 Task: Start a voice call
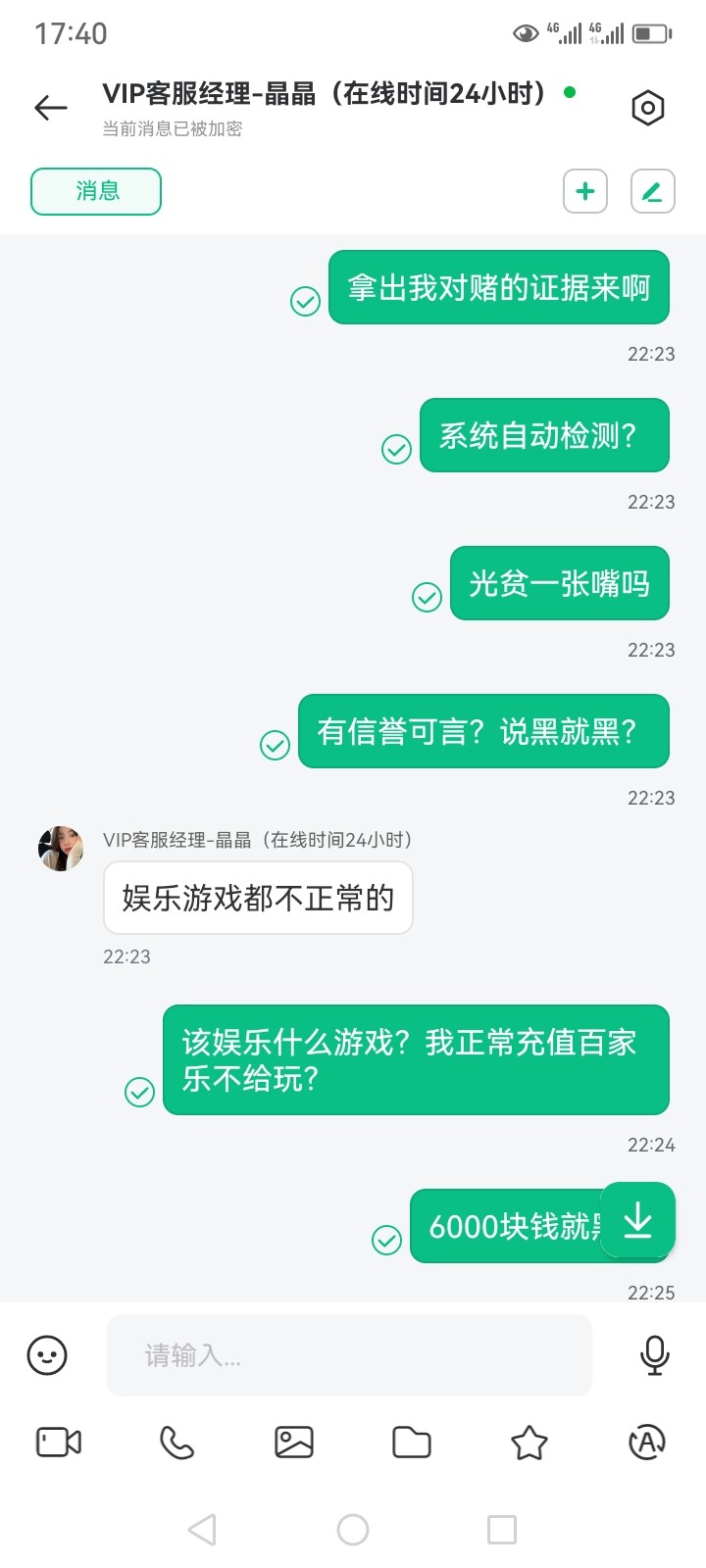pos(176,1442)
